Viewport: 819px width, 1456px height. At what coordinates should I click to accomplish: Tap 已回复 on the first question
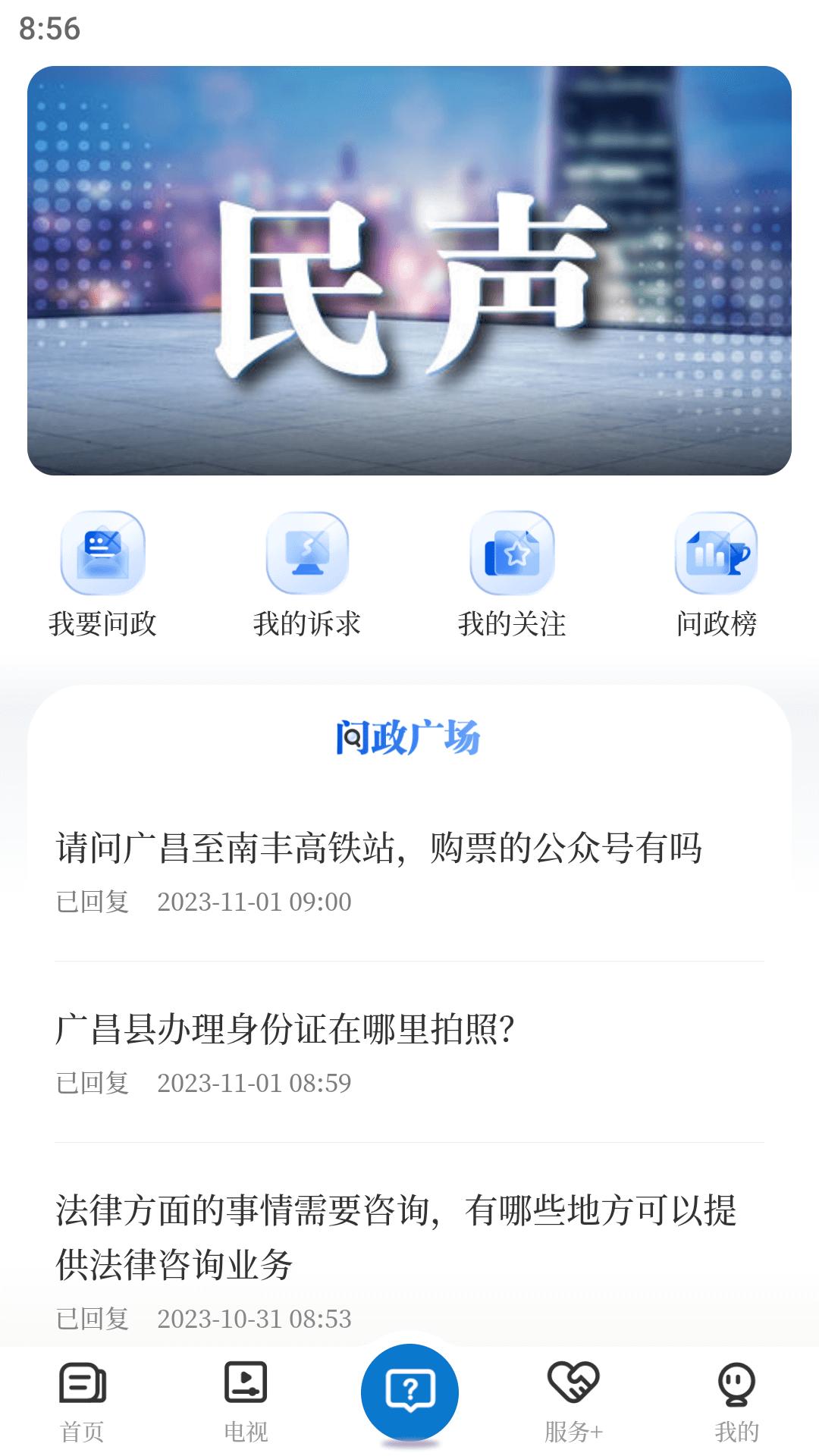click(x=93, y=902)
